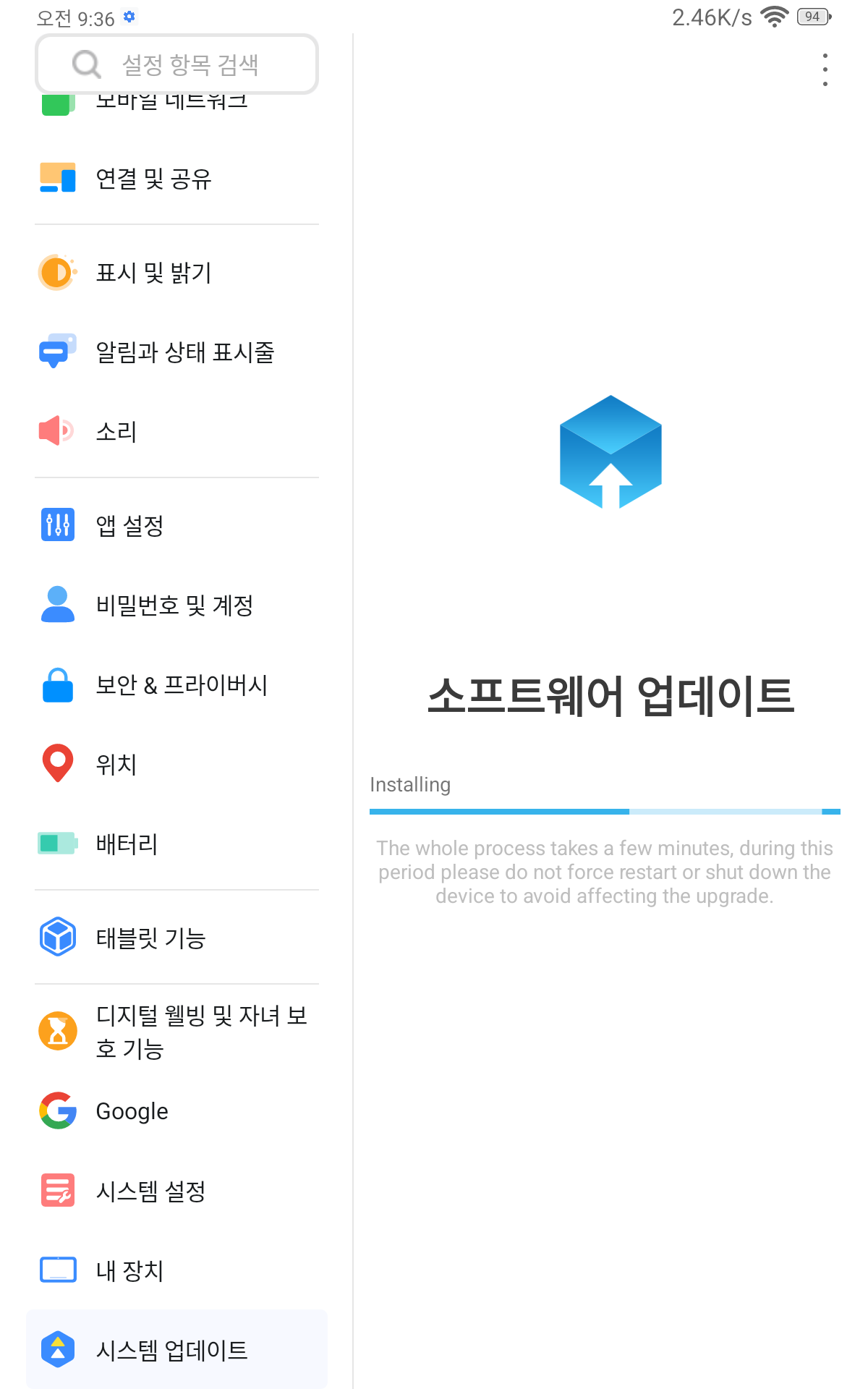Select 시스템 설정
This screenshot has width=868, height=1389.
[176, 1191]
